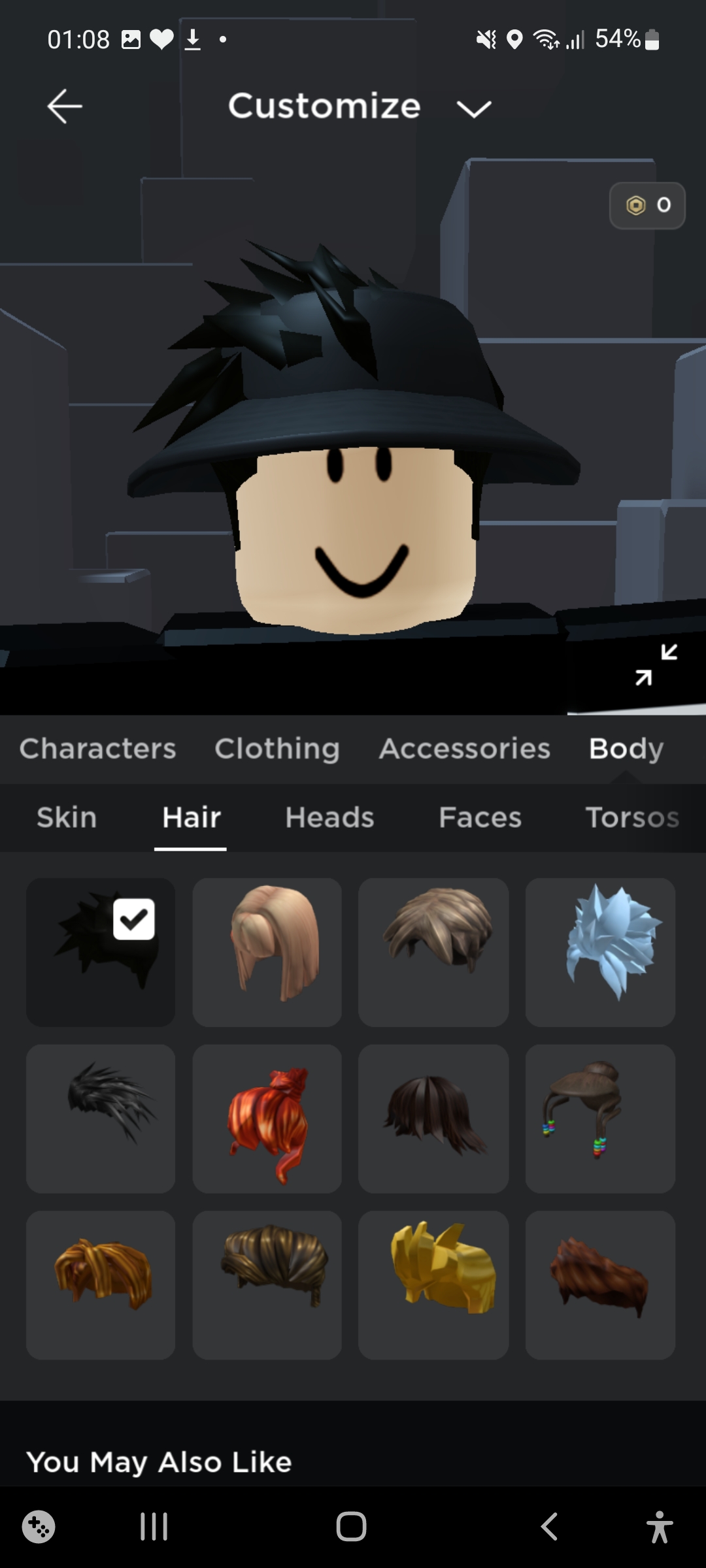Image resolution: width=706 pixels, height=1568 pixels.
Task: Select the light brown messy hair
Action: 433,952
